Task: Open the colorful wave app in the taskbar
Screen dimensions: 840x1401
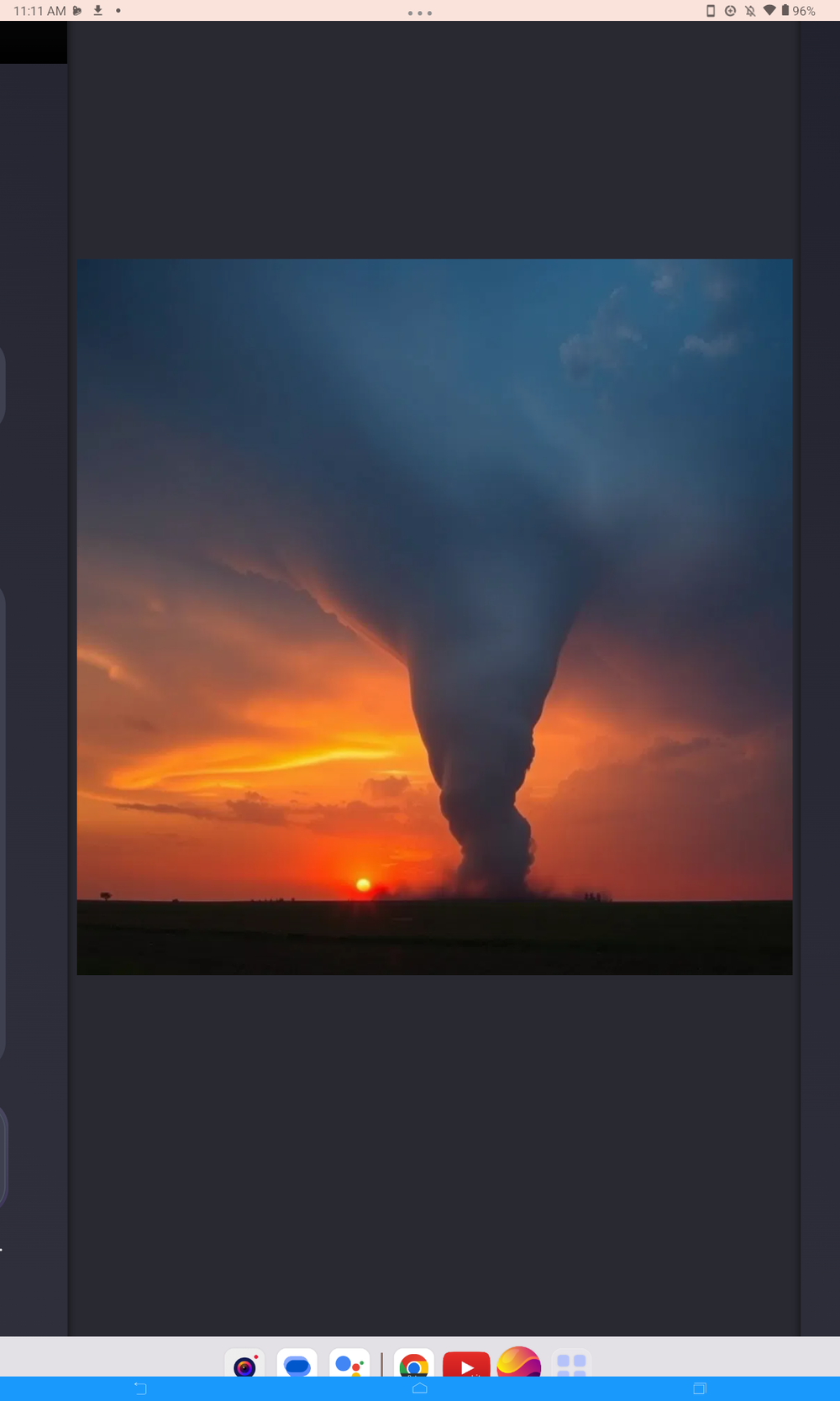Action: pyautogui.click(x=519, y=1362)
